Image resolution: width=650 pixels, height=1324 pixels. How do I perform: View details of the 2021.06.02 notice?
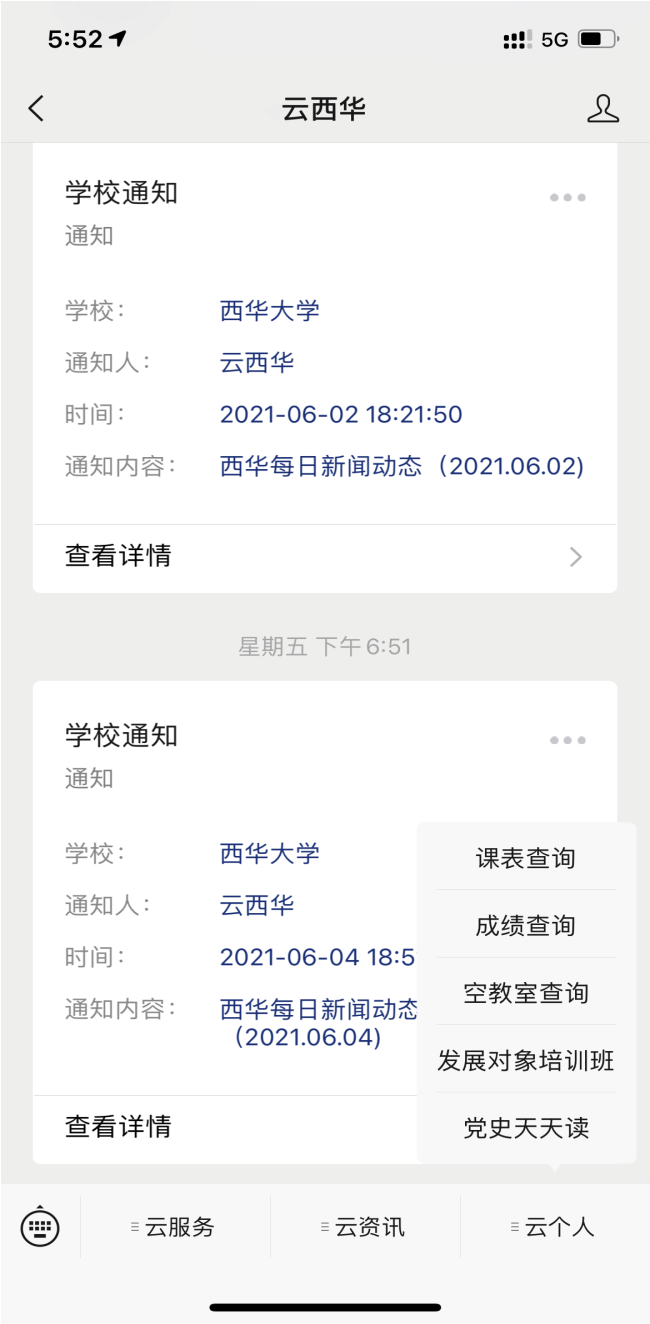point(324,556)
